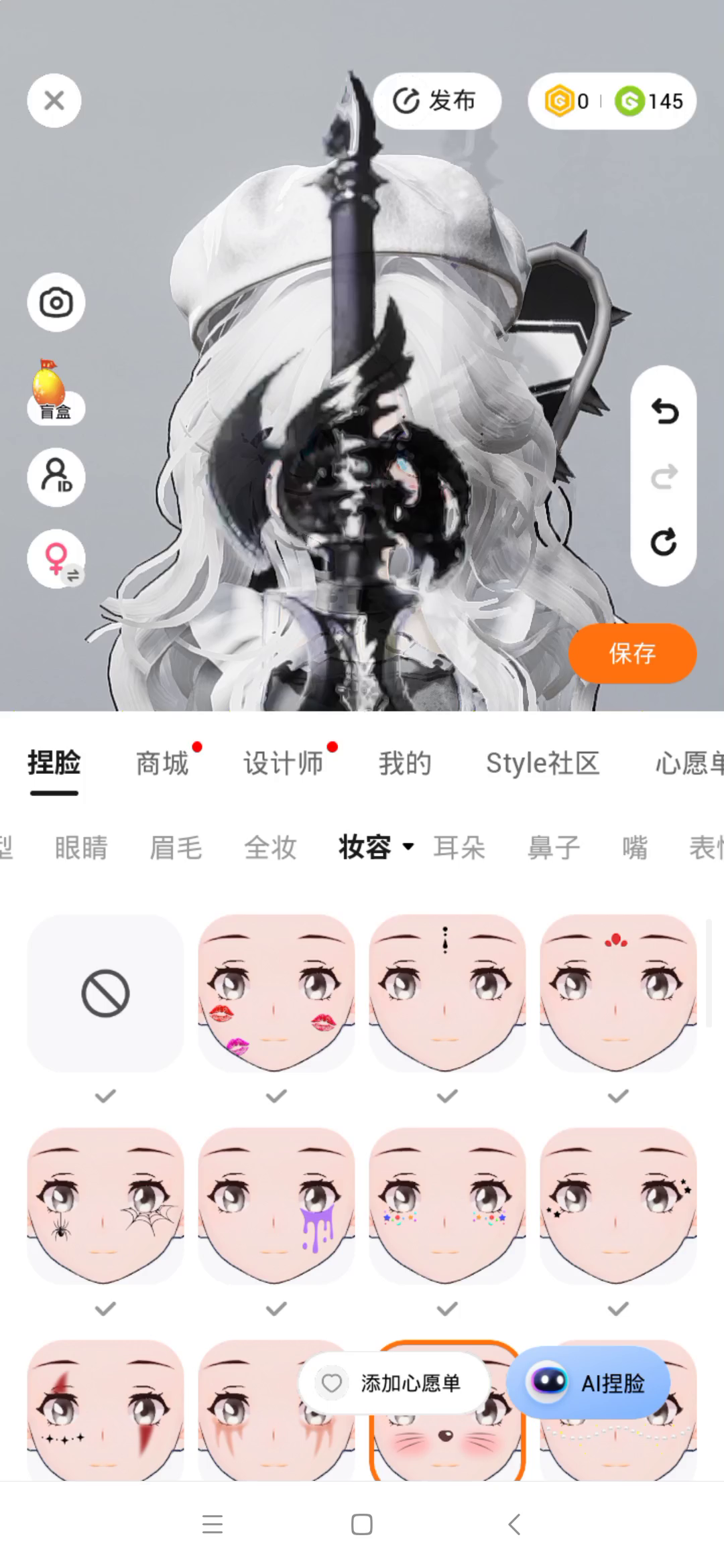Viewport: 724px width, 1568px height.
Task: Undo the last change
Action: click(x=664, y=411)
